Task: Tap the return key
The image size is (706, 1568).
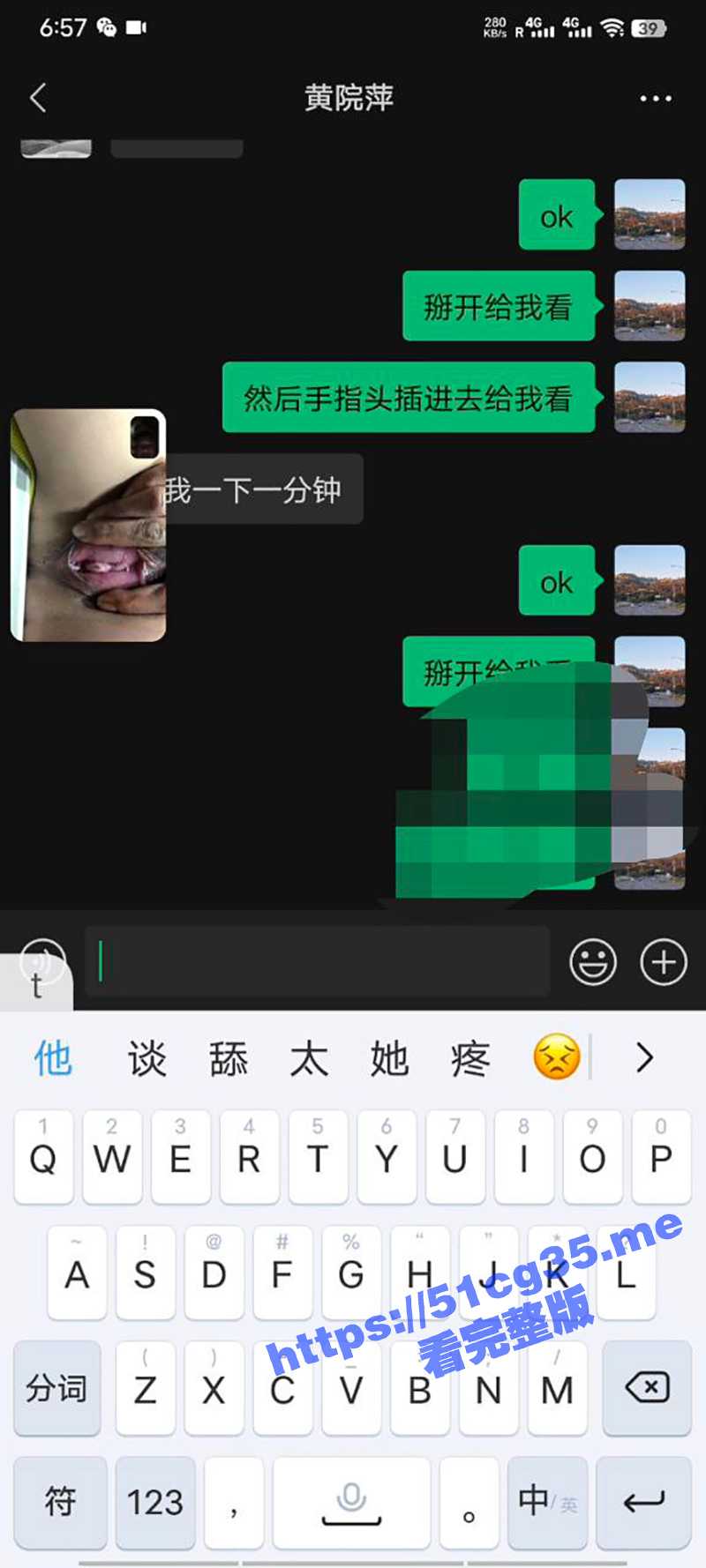Action: click(x=643, y=1501)
